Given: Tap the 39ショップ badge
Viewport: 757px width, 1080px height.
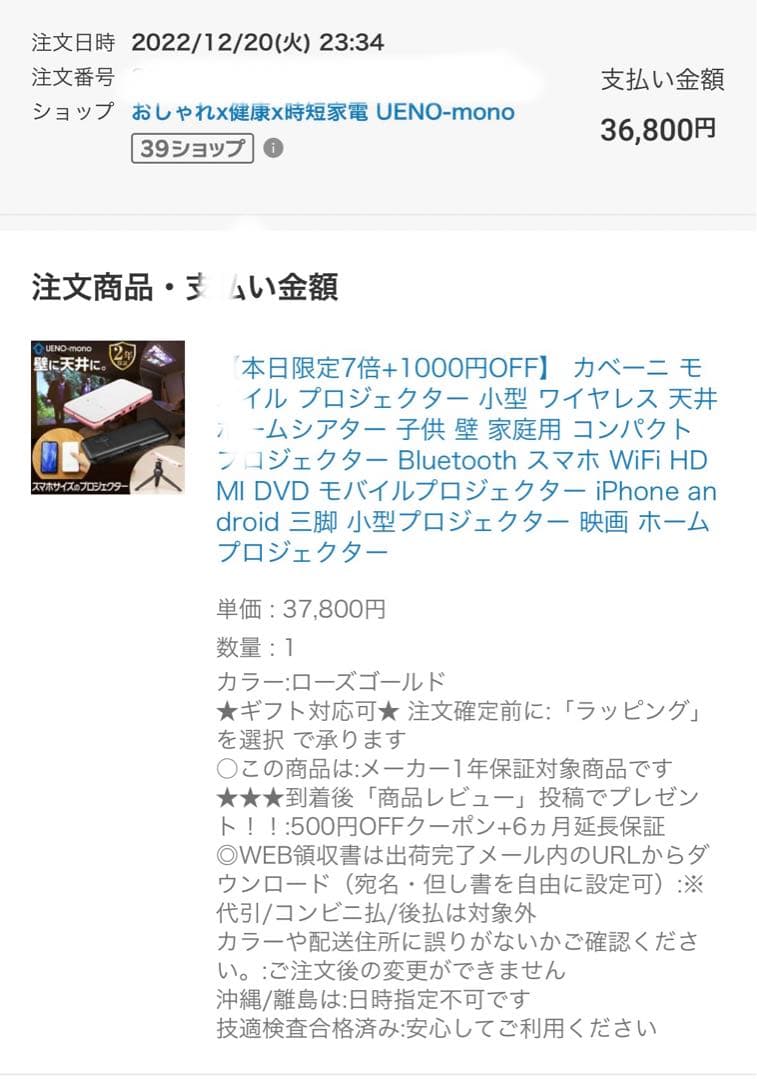Looking at the screenshot, I should [192, 148].
